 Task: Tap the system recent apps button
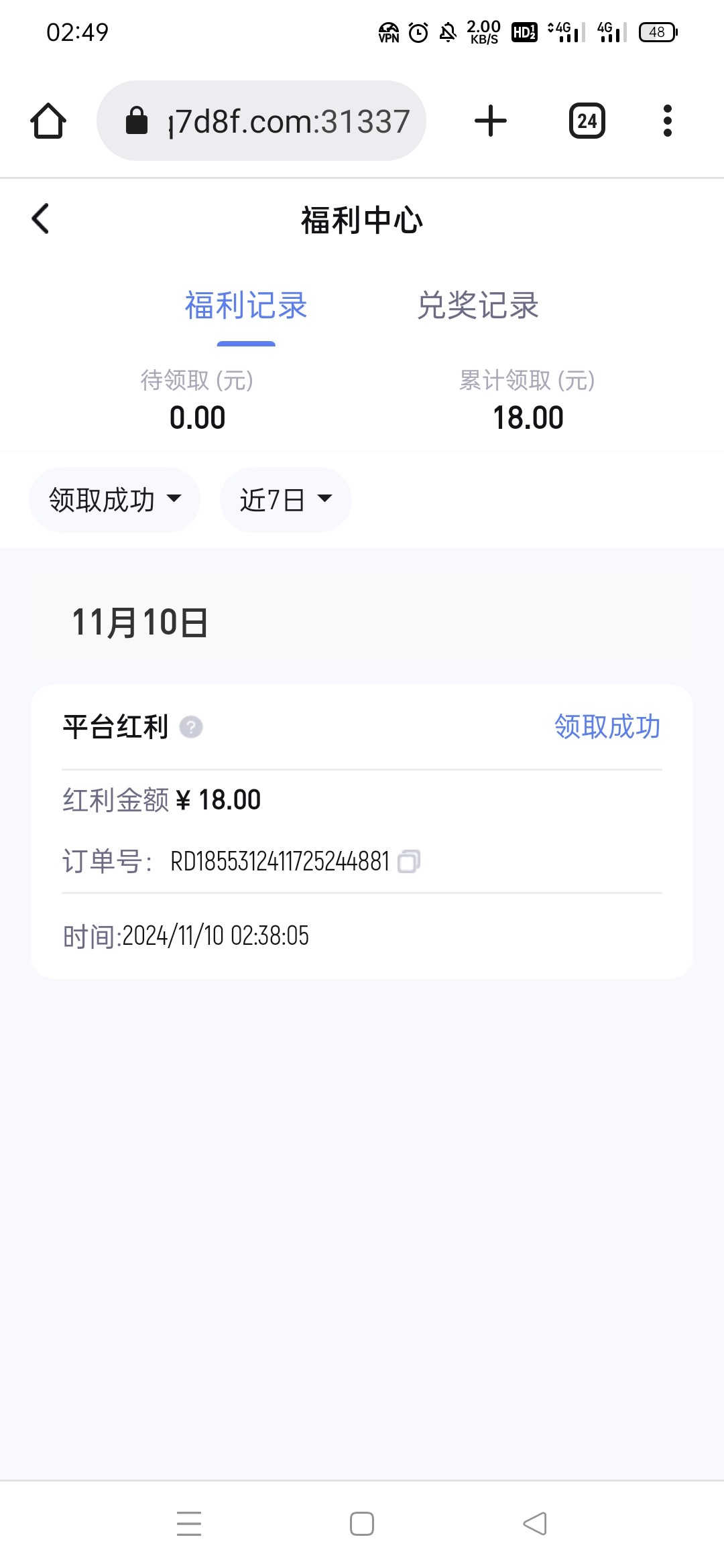[189, 1524]
